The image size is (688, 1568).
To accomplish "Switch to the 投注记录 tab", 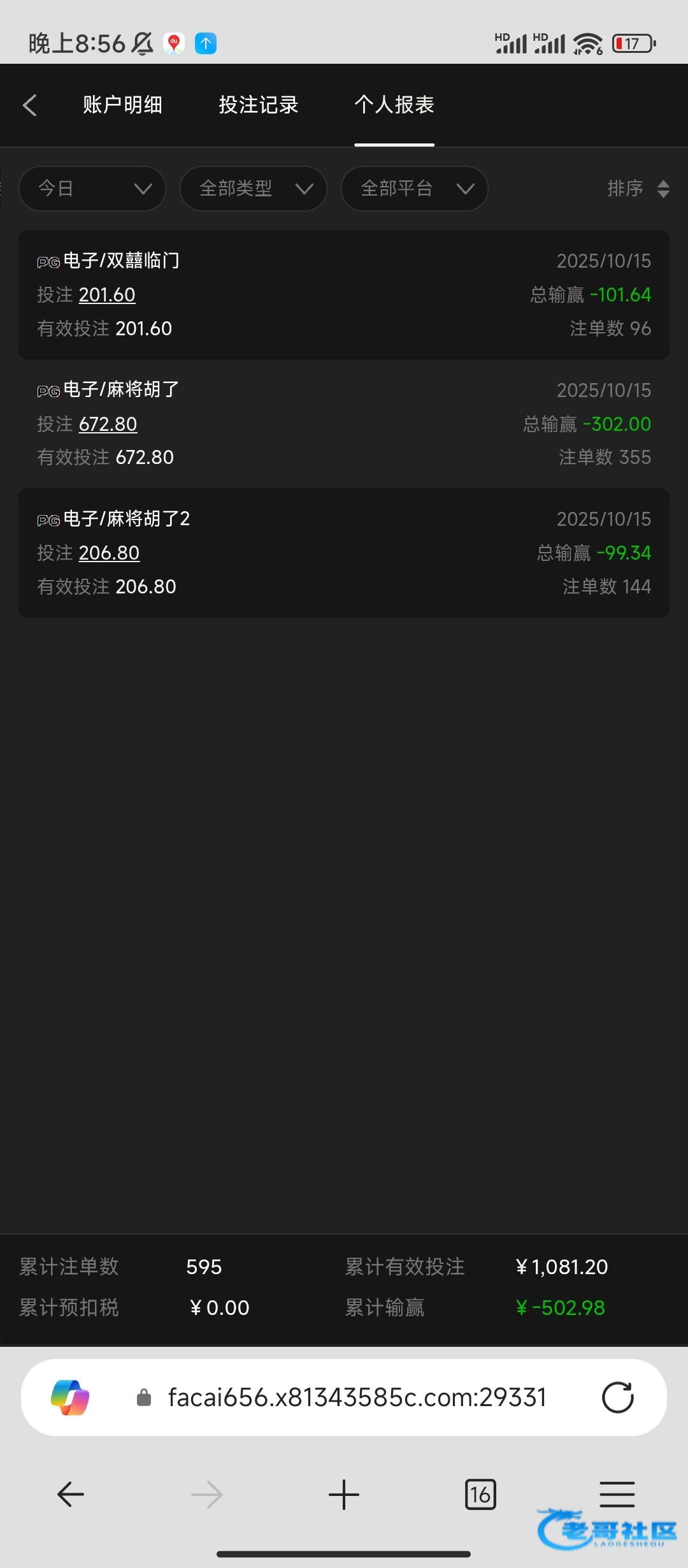I will click(x=259, y=105).
